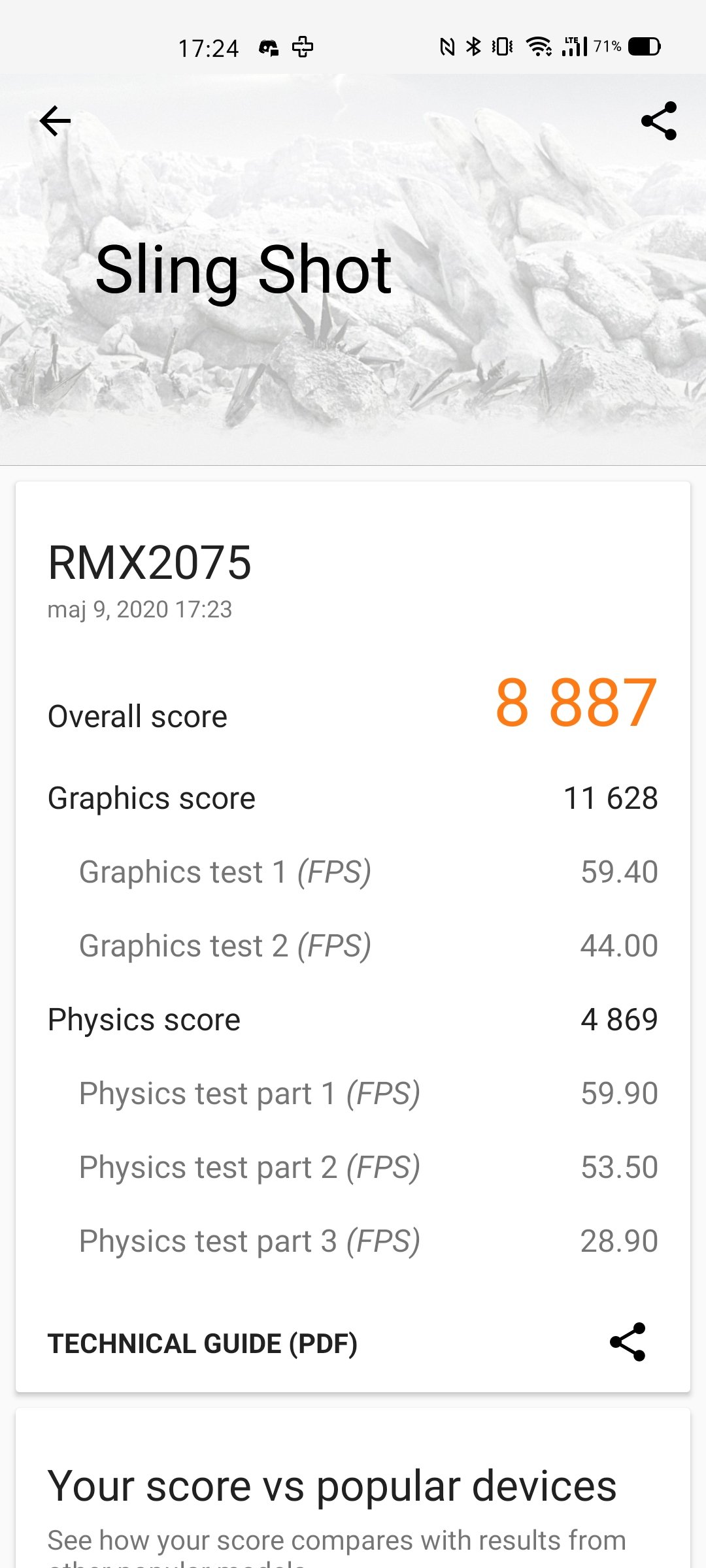Share the Sling Shot result from the header

tap(658, 121)
